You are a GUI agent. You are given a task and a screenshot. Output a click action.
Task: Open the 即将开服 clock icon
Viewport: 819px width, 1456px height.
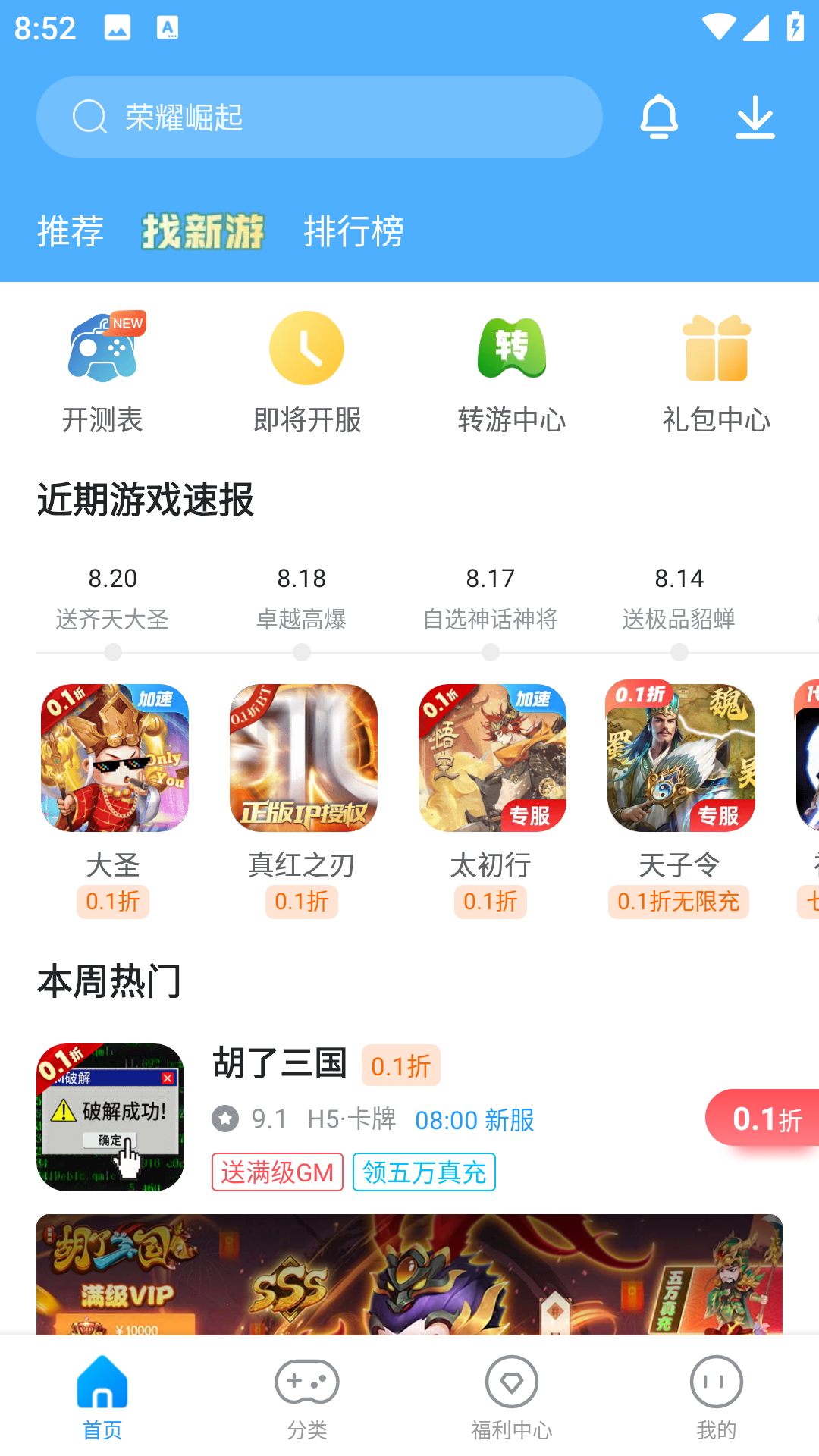point(307,349)
